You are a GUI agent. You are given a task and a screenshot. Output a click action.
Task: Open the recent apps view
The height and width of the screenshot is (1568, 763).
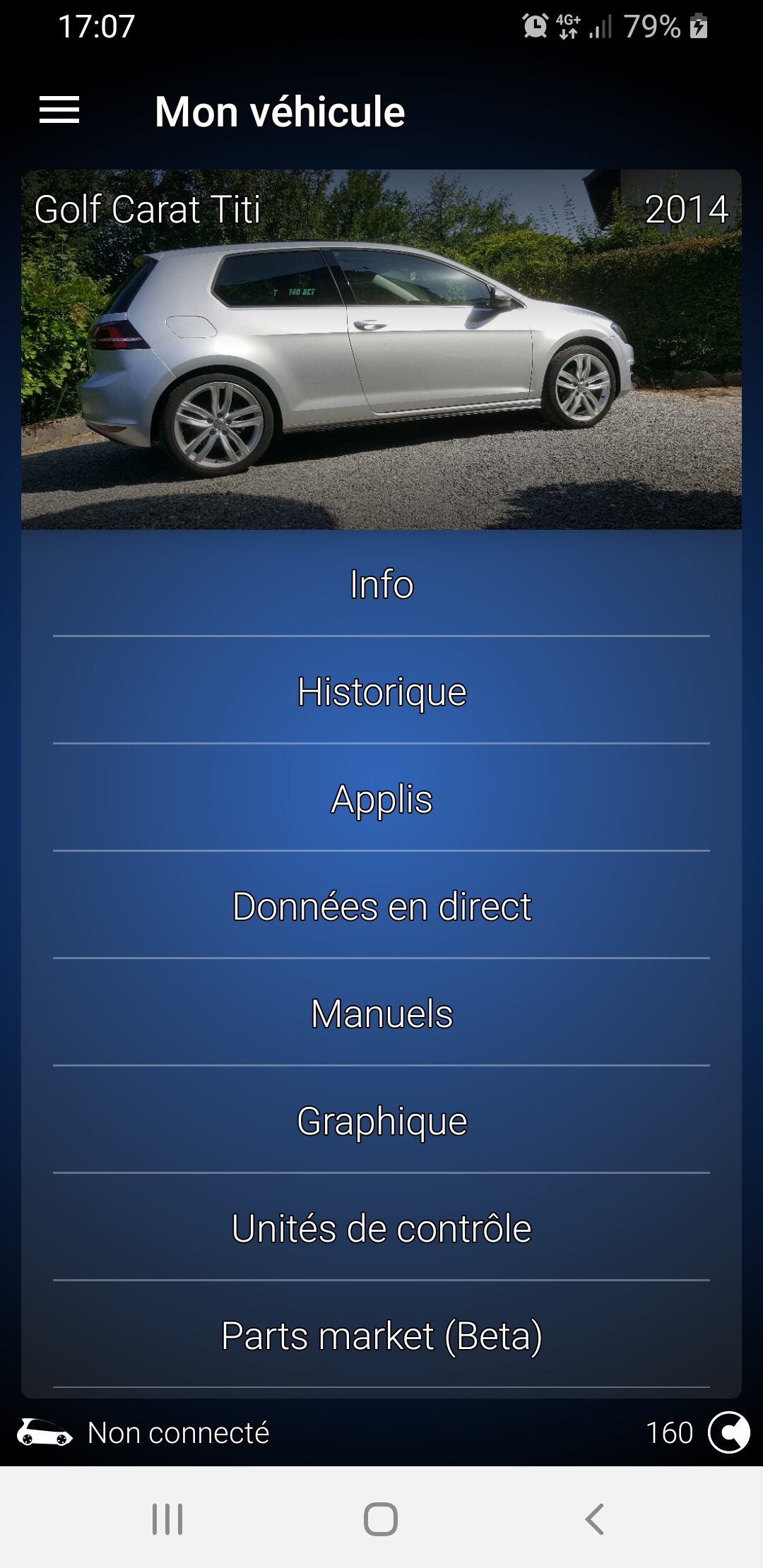[167, 1519]
